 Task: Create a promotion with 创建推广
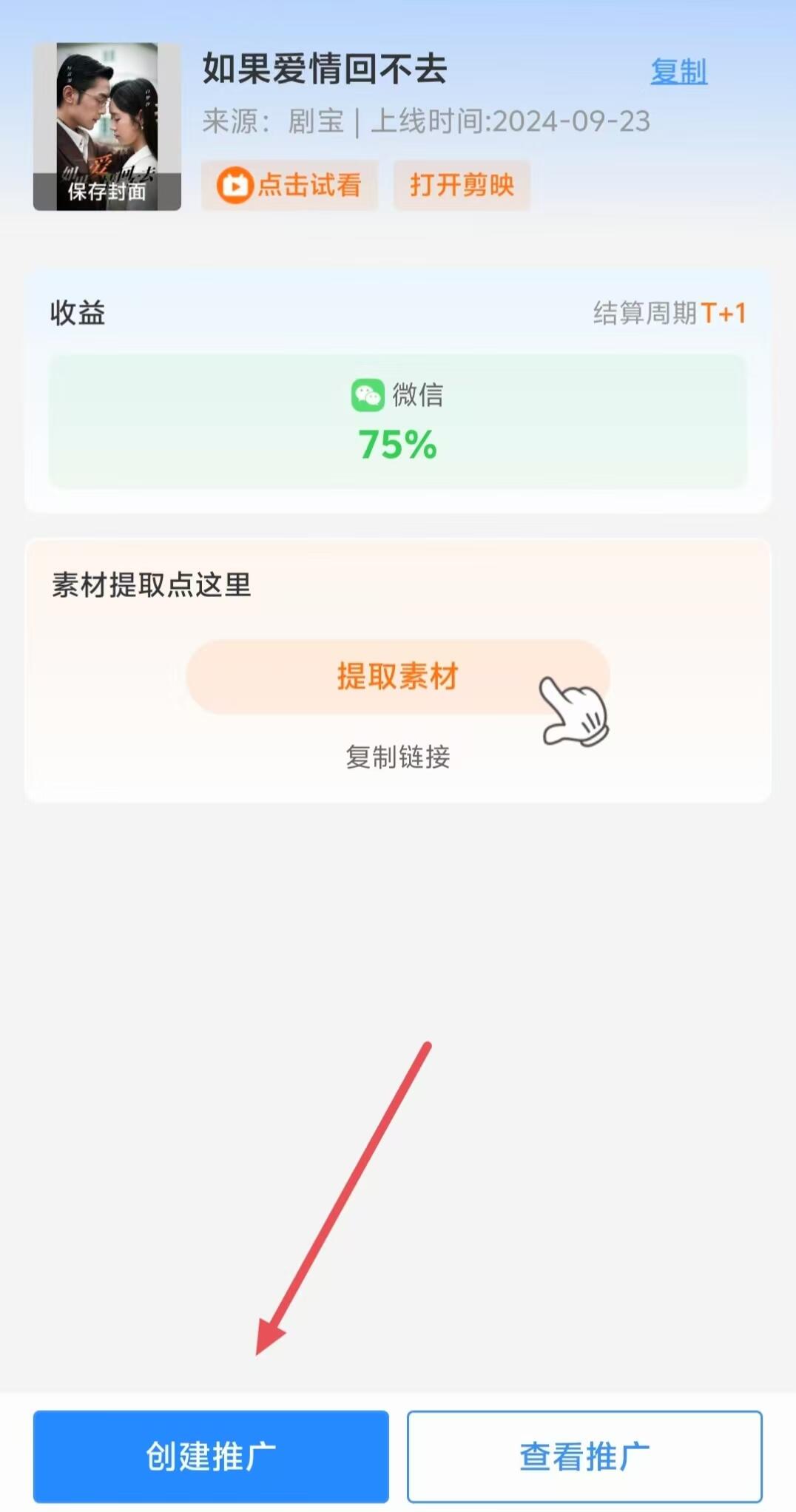[211, 1456]
